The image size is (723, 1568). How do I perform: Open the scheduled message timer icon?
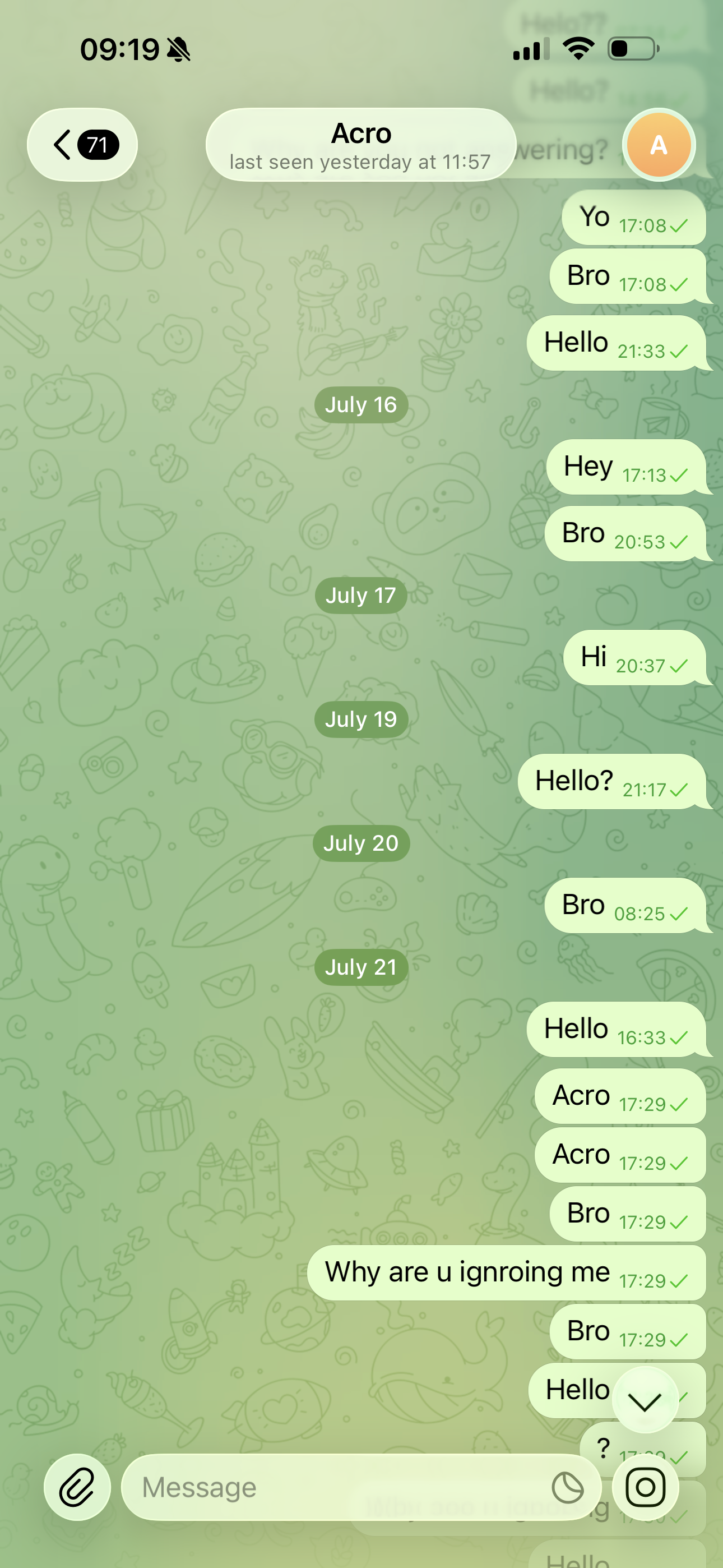click(567, 1487)
